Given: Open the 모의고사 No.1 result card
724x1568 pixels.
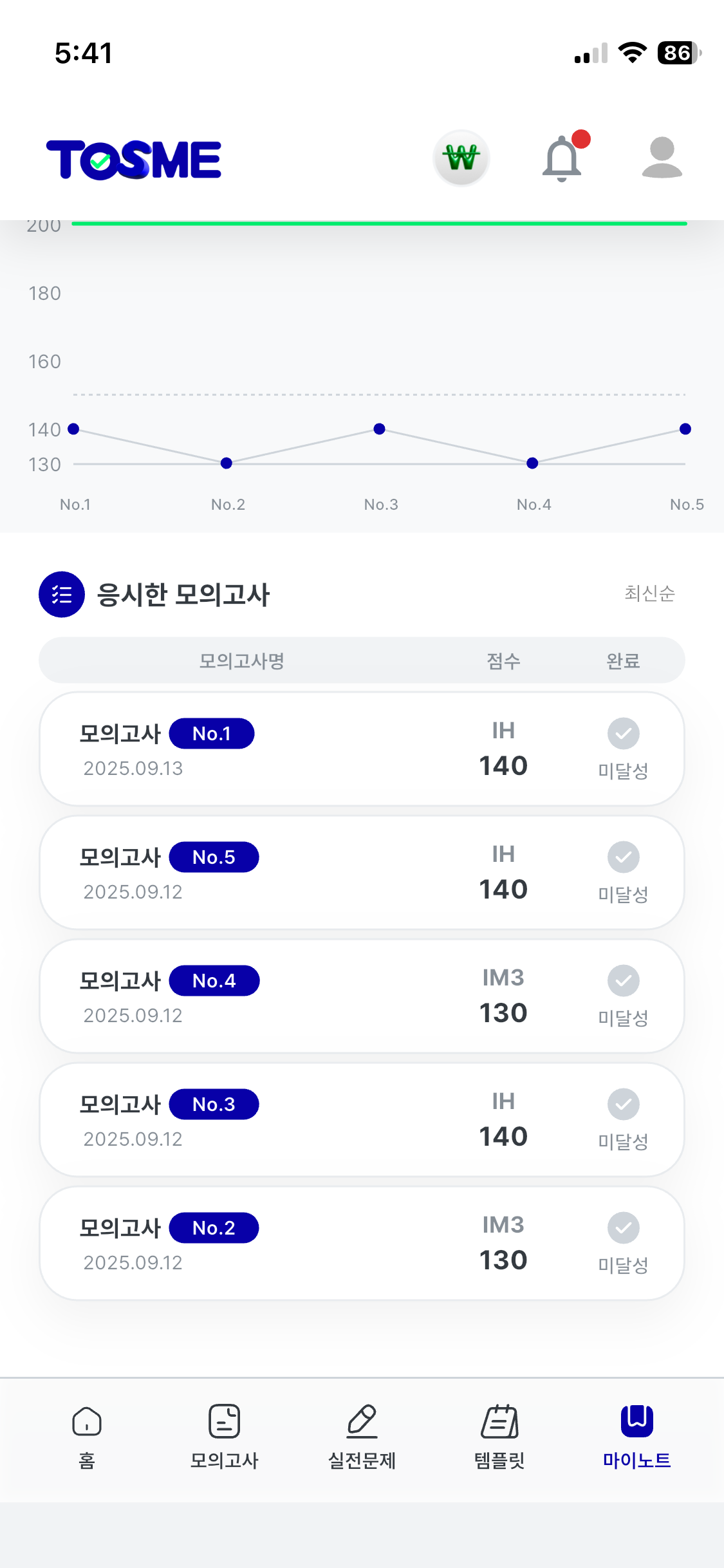Looking at the screenshot, I should pyautogui.click(x=362, y=749).
